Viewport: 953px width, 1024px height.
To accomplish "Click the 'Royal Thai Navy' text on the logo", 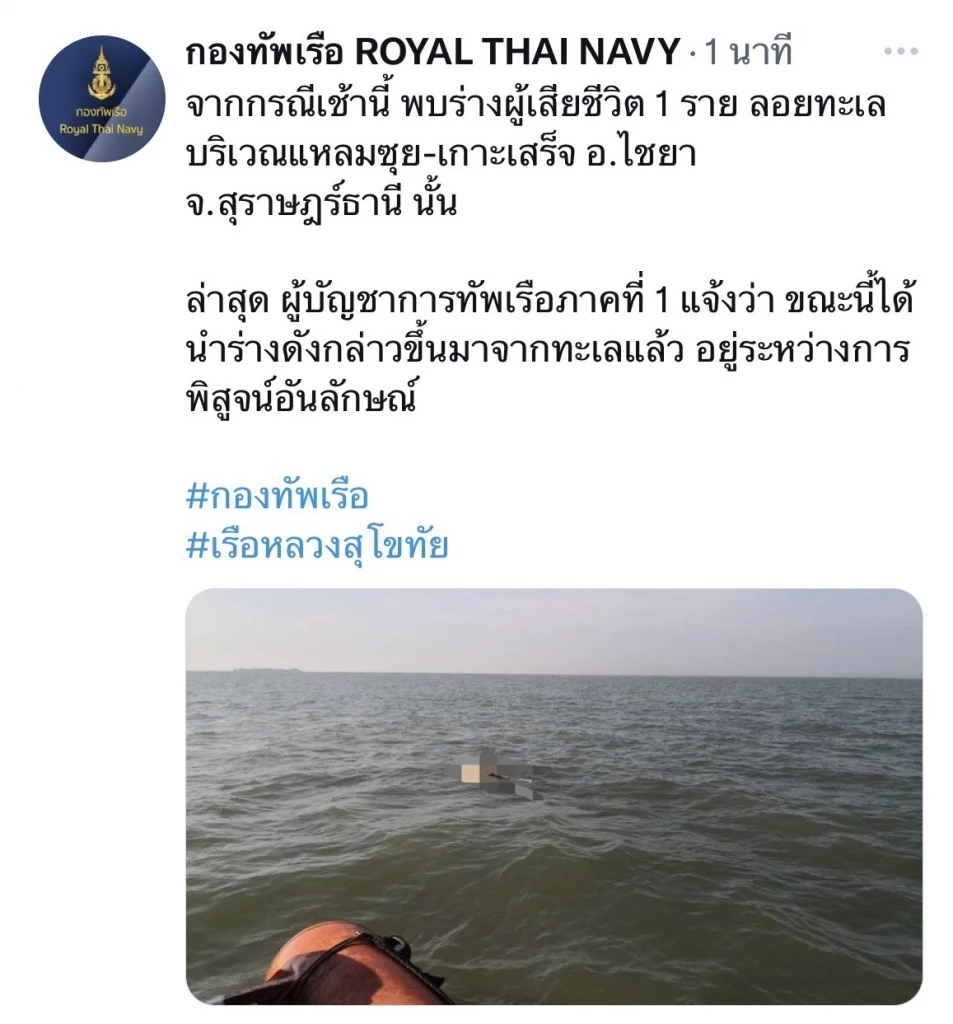I will click(100, 128).
